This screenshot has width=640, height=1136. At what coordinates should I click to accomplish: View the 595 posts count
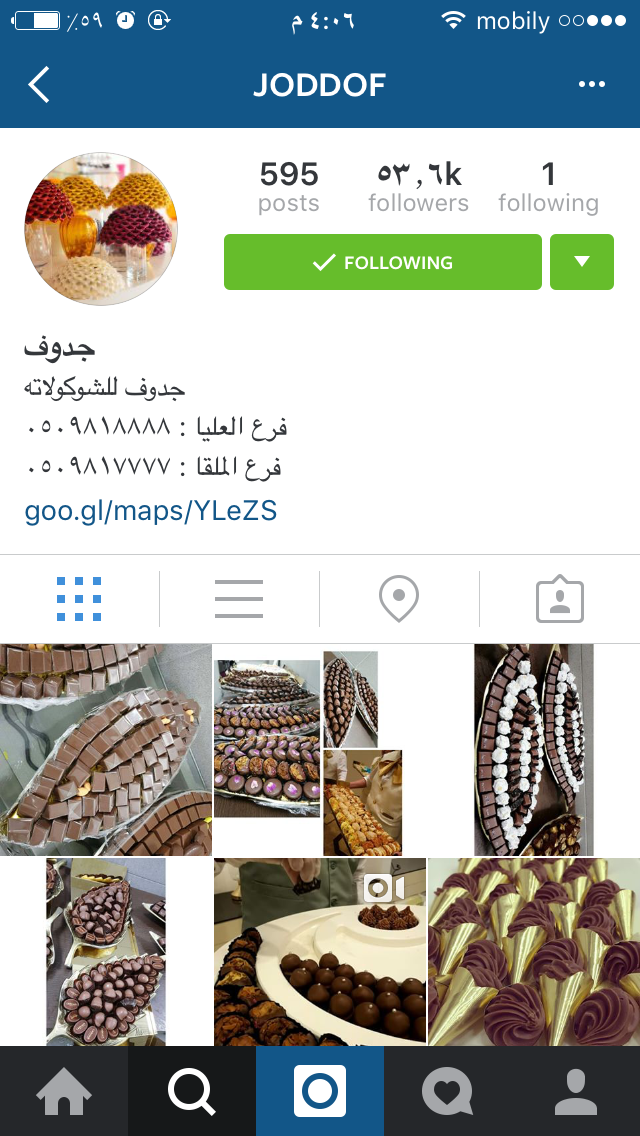[288, 187]
